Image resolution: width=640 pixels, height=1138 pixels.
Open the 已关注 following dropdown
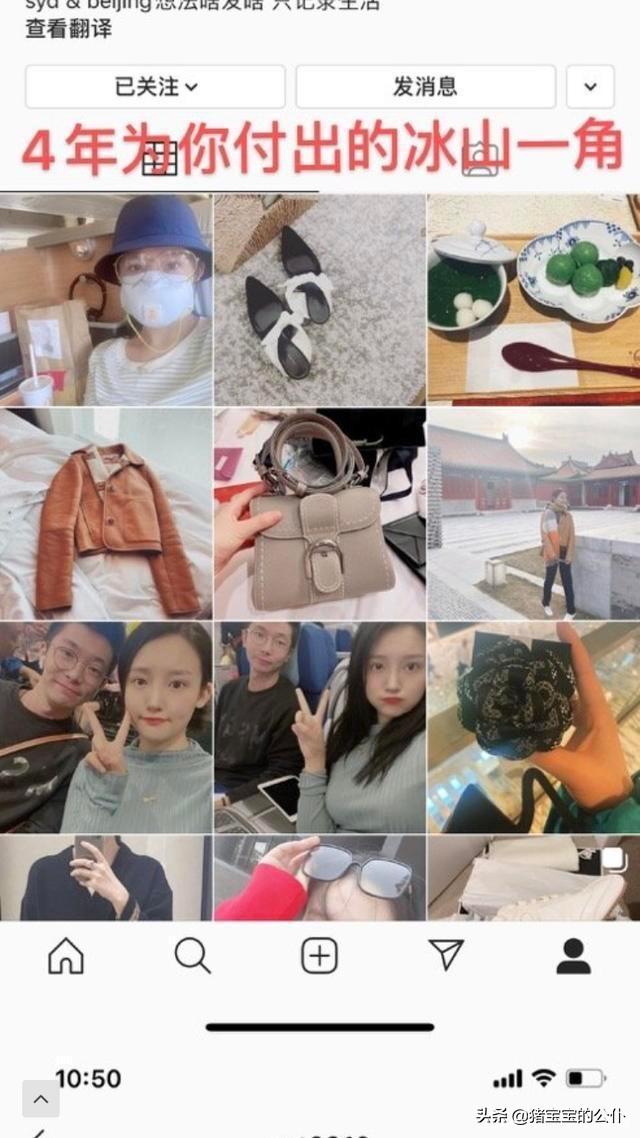(x=155, y=86)
